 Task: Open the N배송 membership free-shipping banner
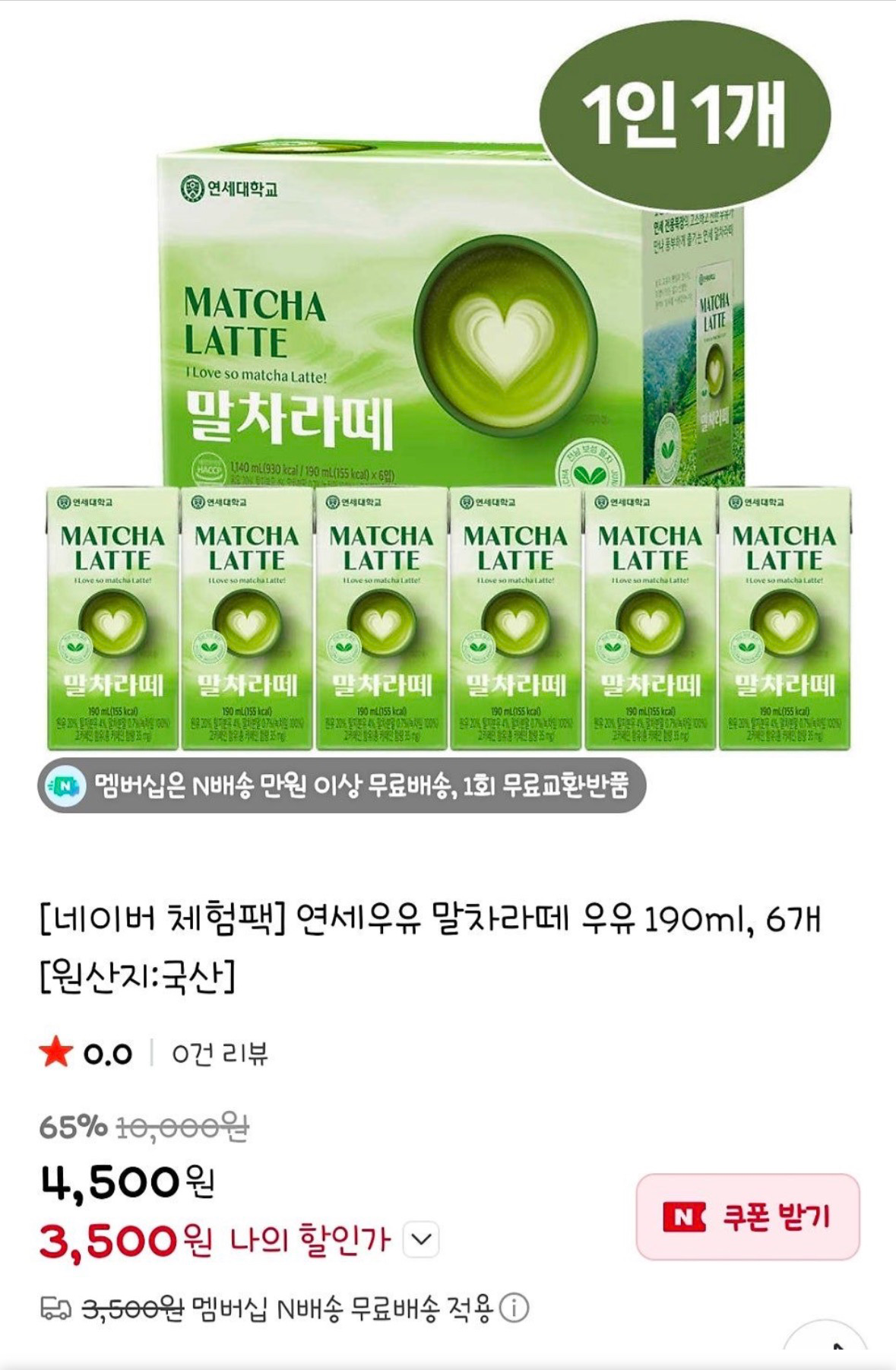click(342, 785)
